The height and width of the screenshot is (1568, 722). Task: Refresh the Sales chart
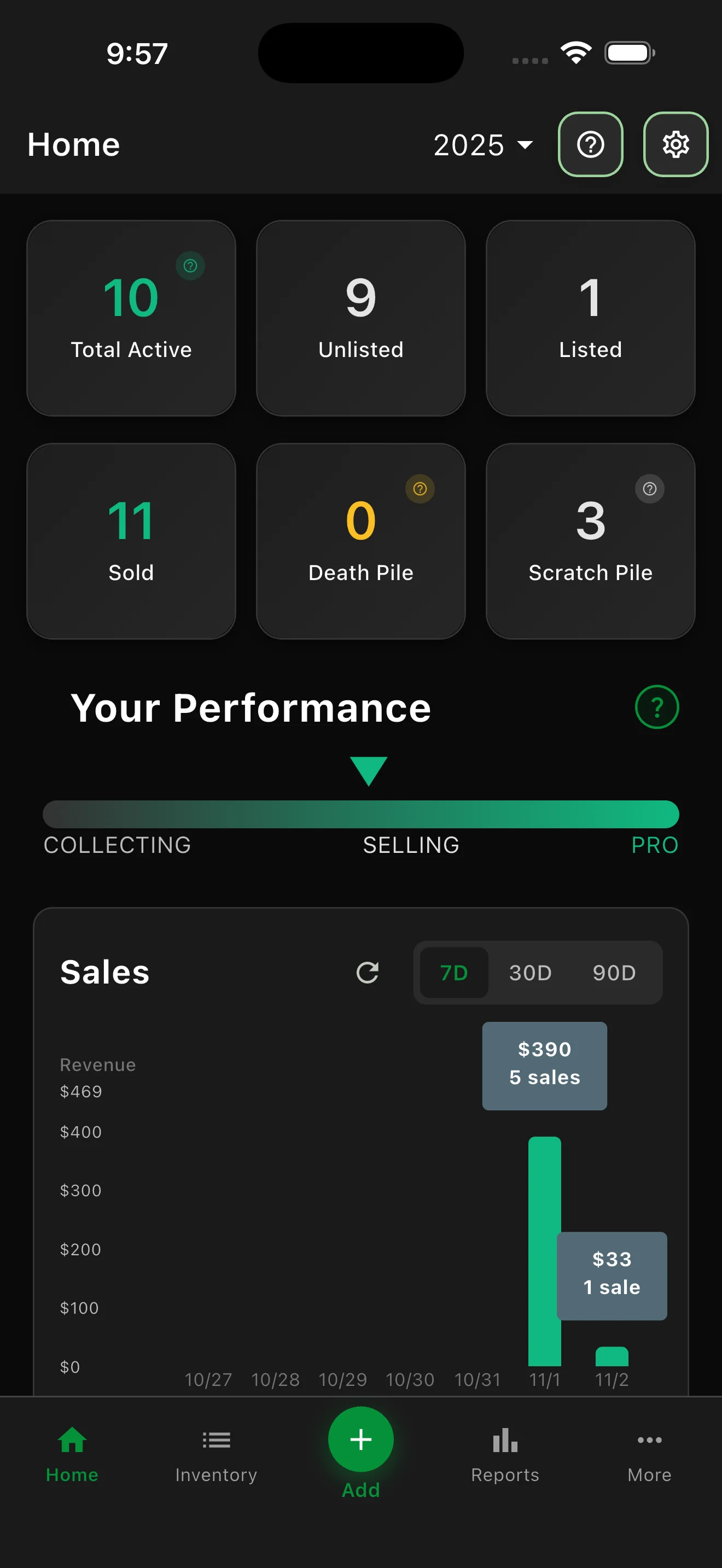click(x=368, y=972)
